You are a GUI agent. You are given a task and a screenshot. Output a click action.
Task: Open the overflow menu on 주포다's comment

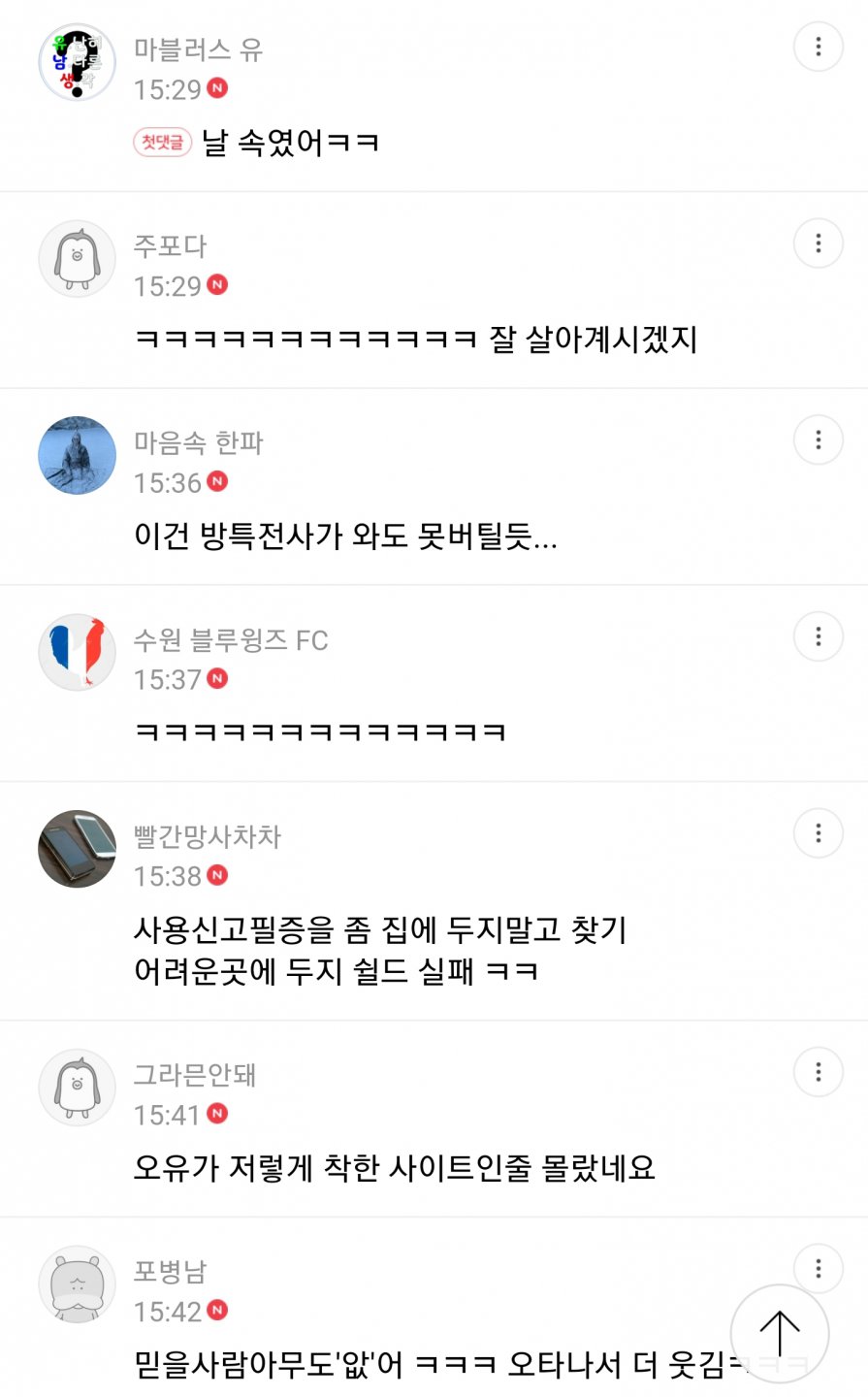tap(818, 244)
